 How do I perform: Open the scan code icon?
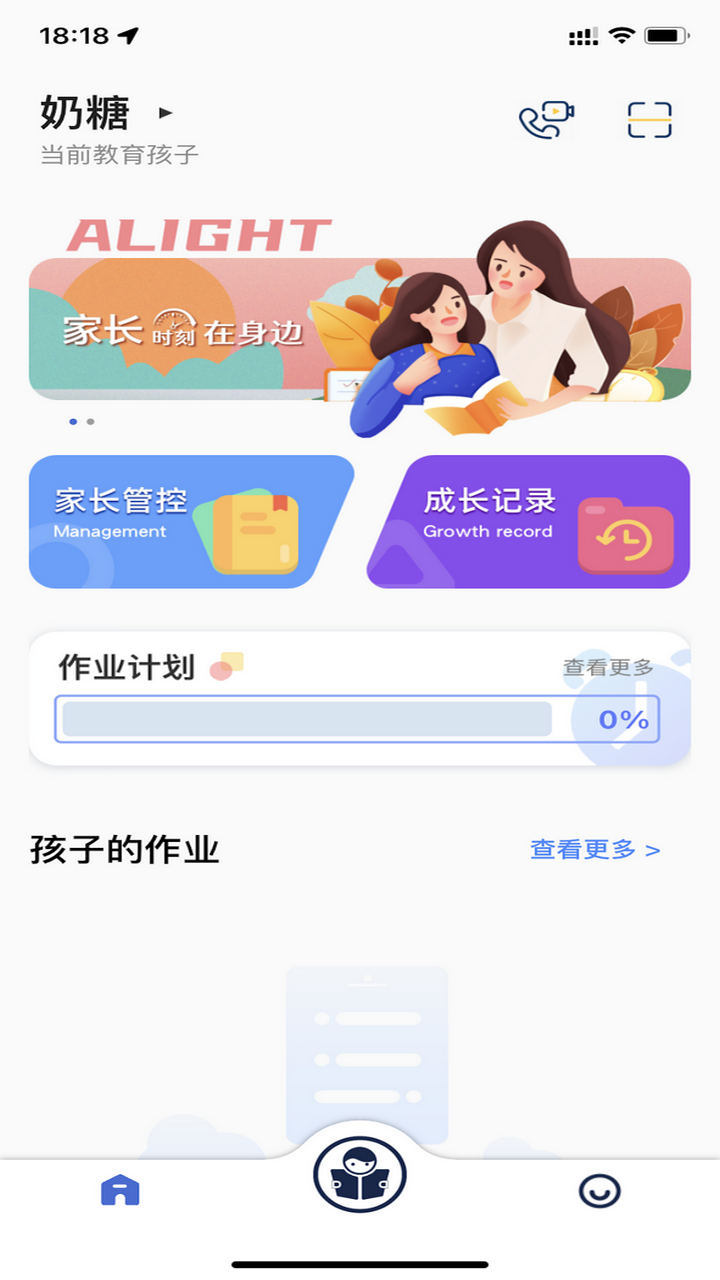pos(649,119)
